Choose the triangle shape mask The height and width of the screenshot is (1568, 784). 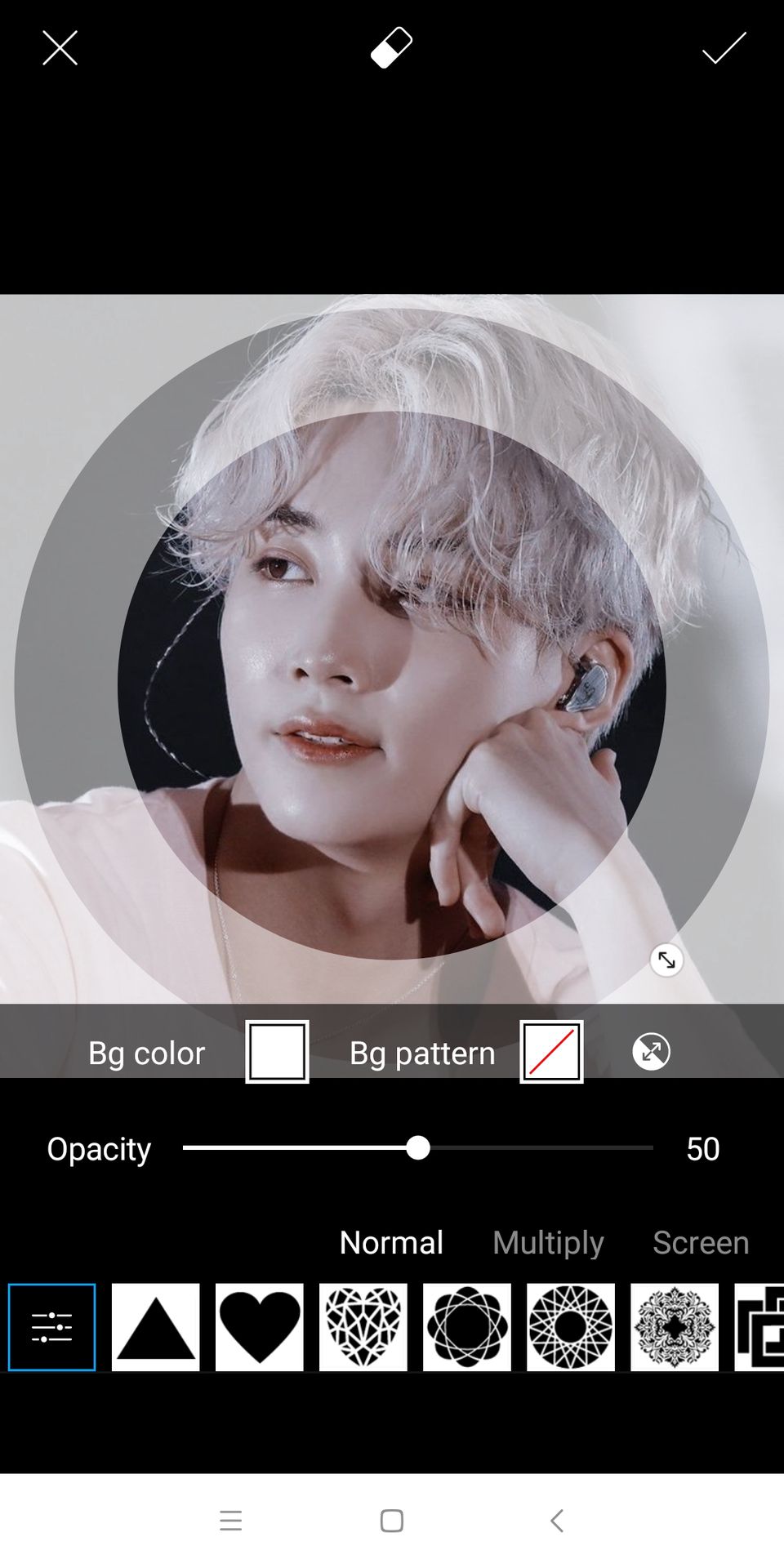pos(155,1327)
